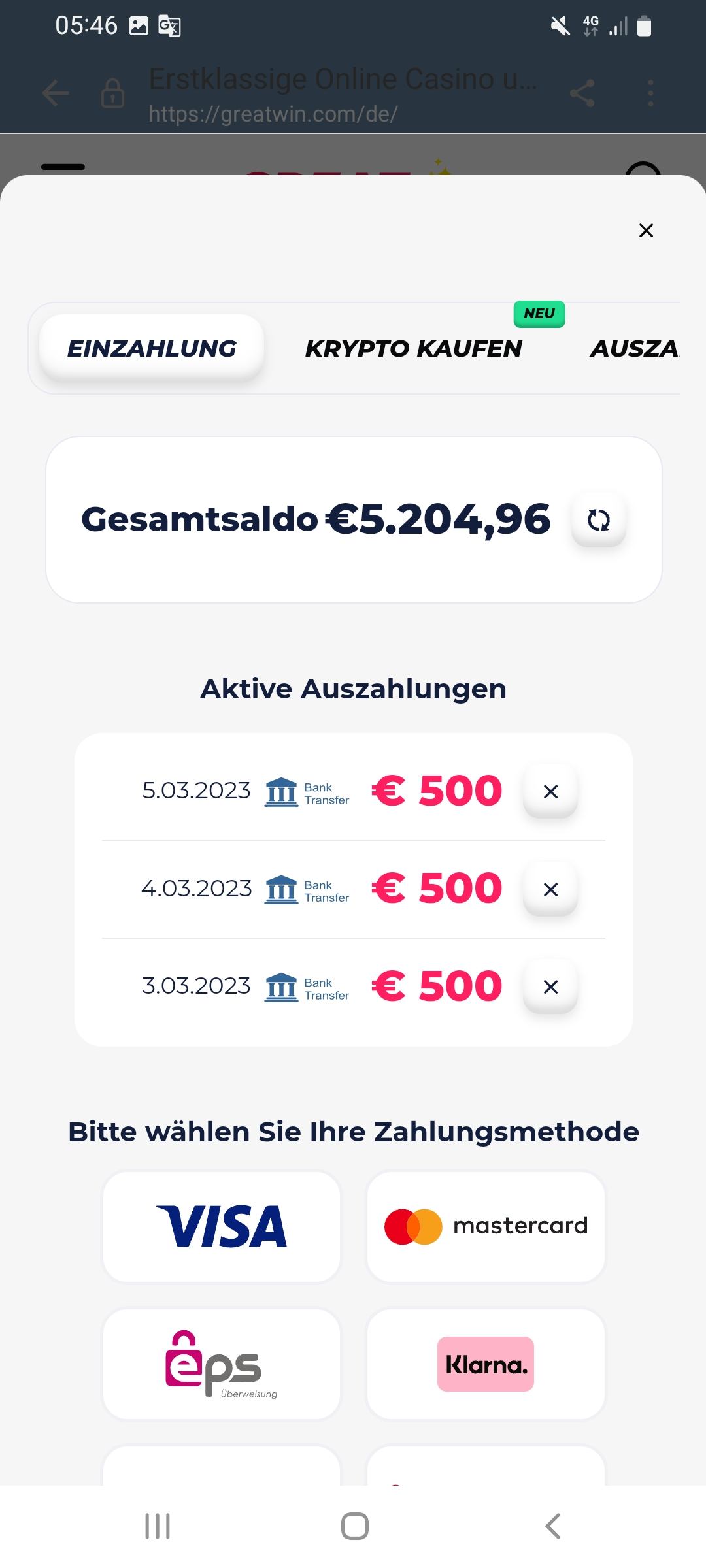Select eps Überweisung payment method

click(x=222, y=1364)
